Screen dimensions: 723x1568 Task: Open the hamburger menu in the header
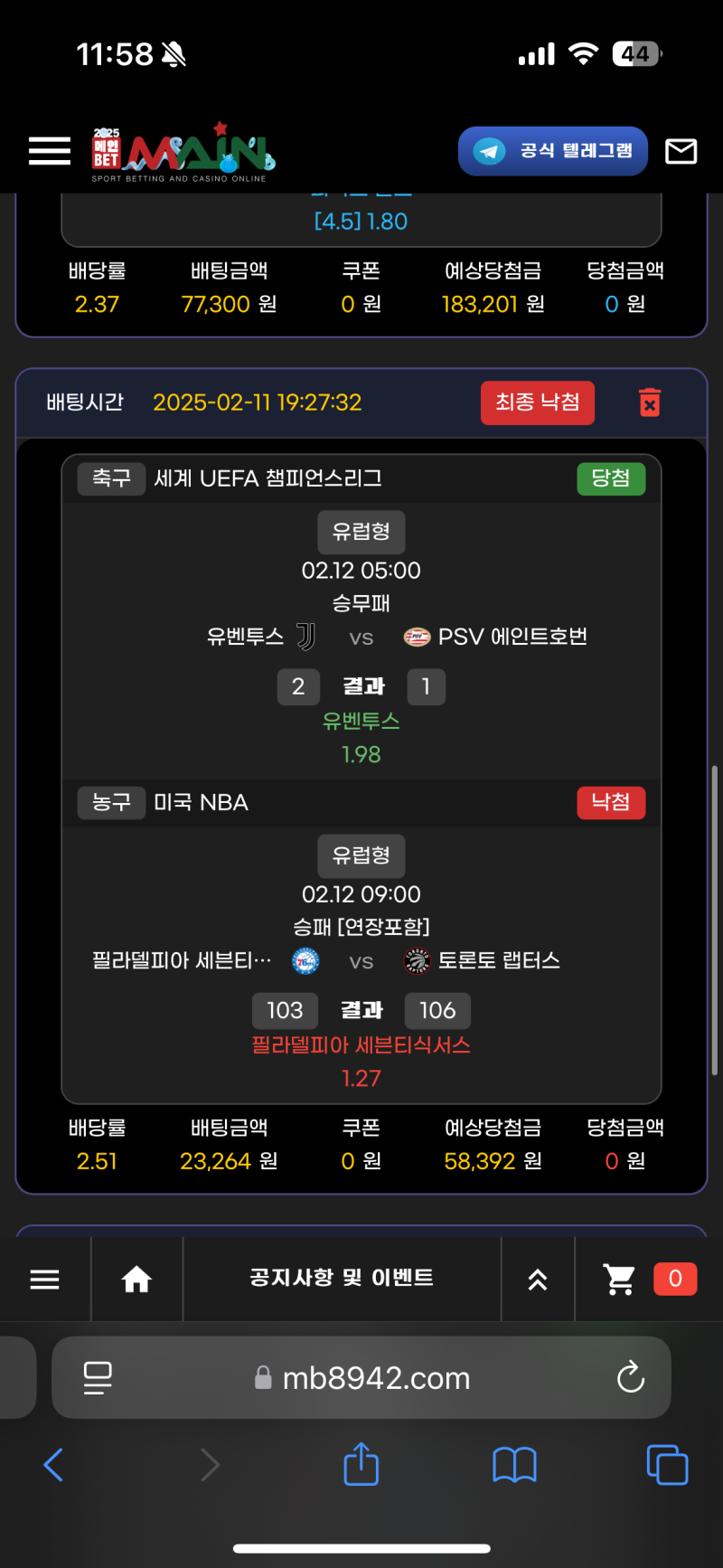pyautogui.click(x=50, y=151)
